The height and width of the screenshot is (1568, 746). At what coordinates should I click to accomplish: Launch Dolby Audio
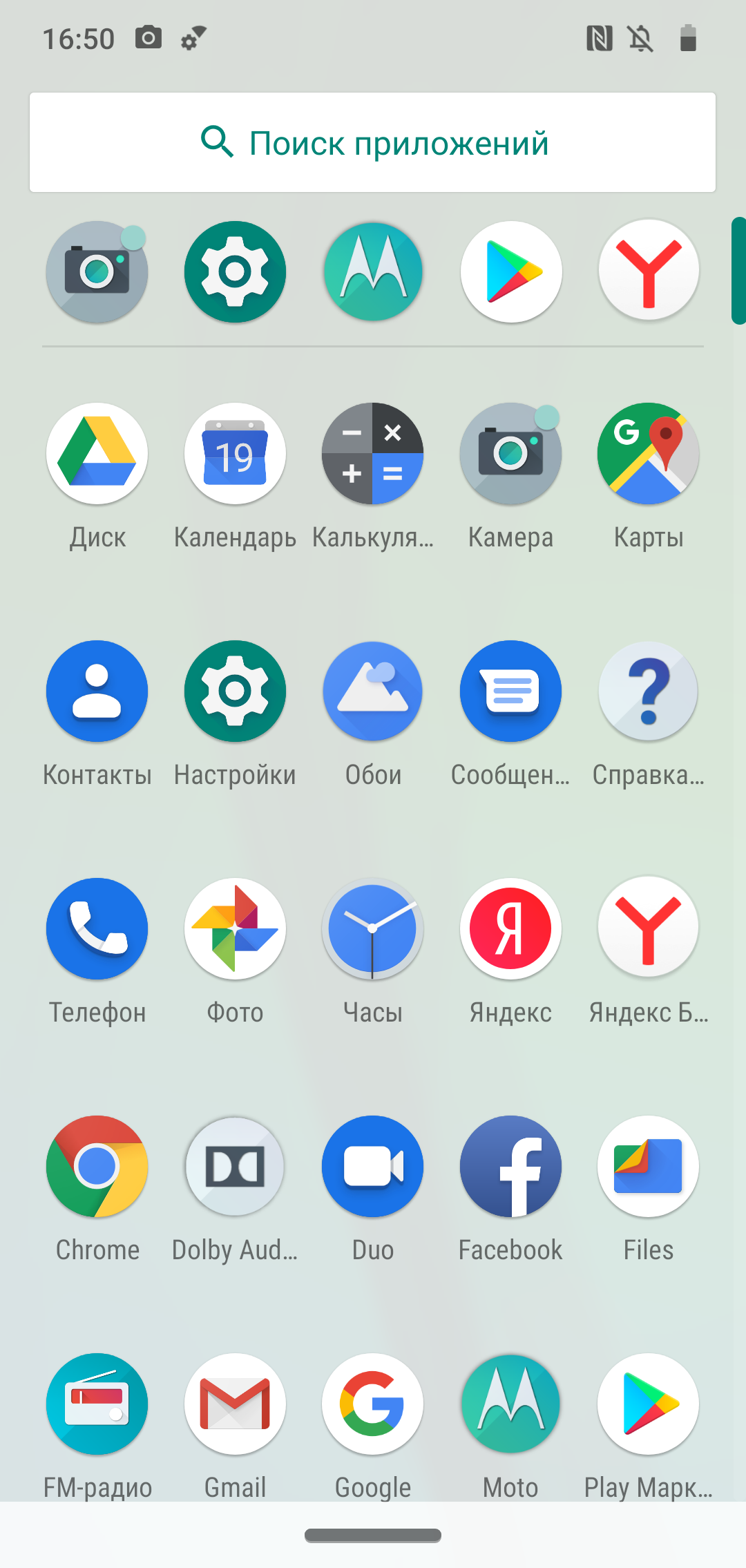click(235, 1167)
